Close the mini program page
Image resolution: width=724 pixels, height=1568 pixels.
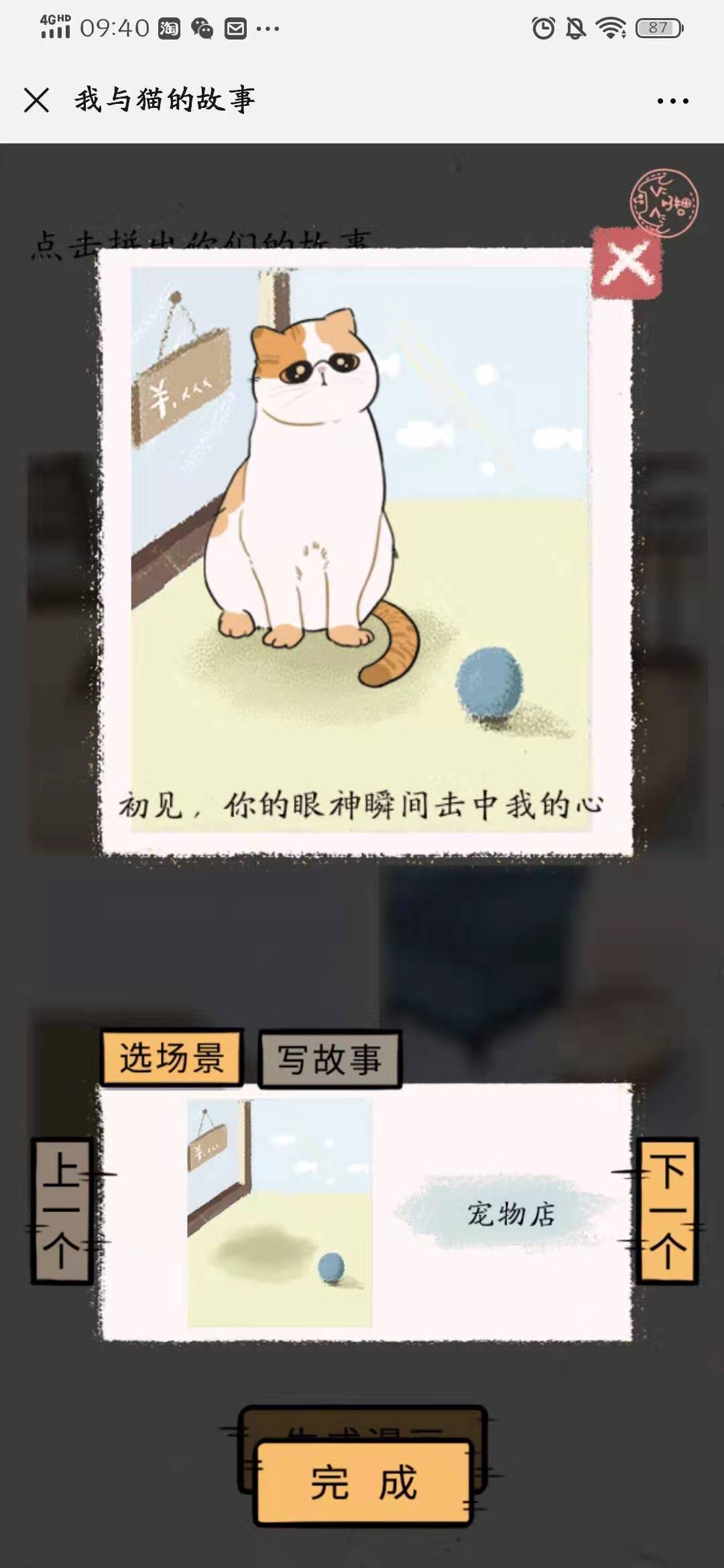pyautogui.click(x=36, y=101)
